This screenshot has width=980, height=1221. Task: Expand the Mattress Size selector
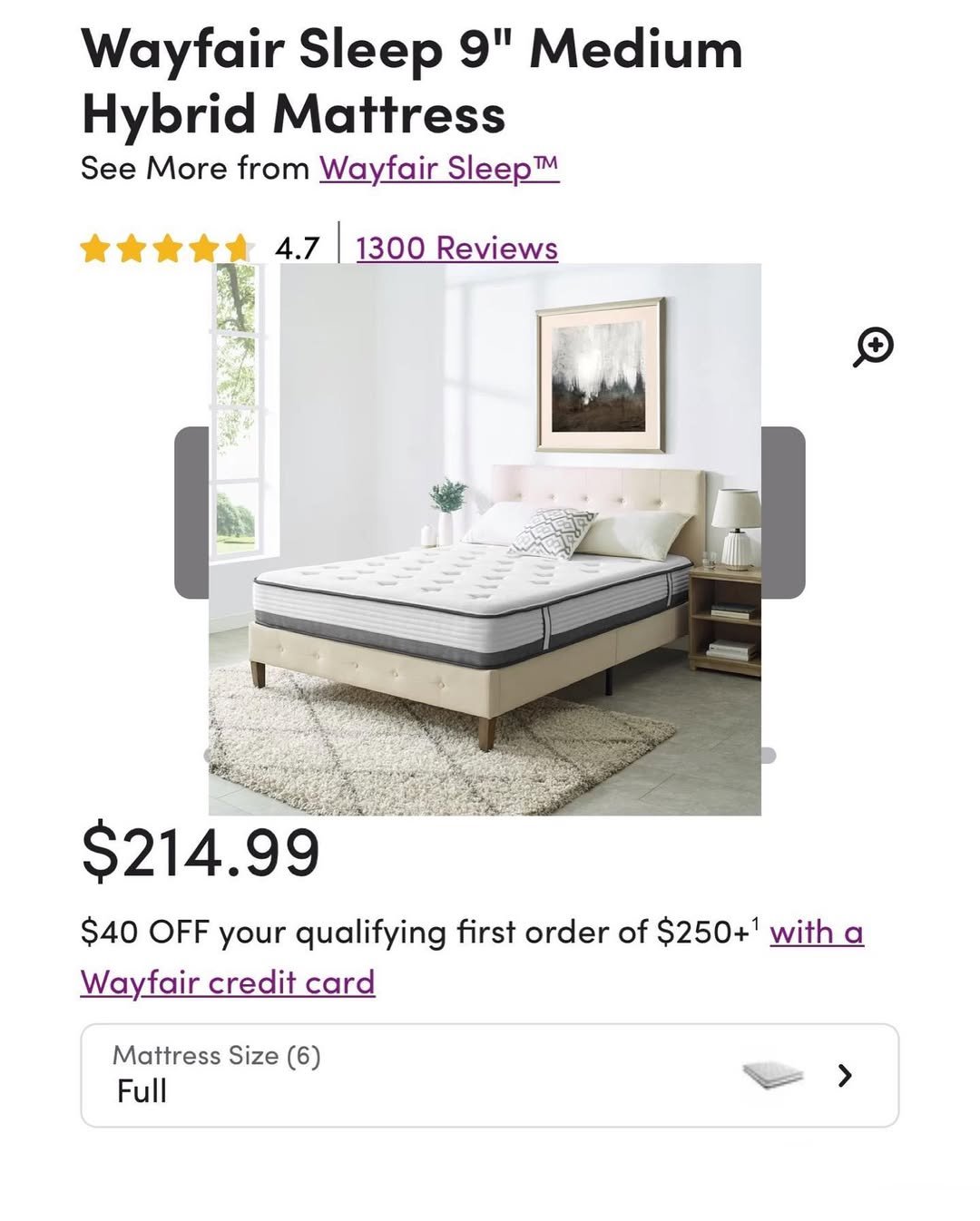(489, 1075)
